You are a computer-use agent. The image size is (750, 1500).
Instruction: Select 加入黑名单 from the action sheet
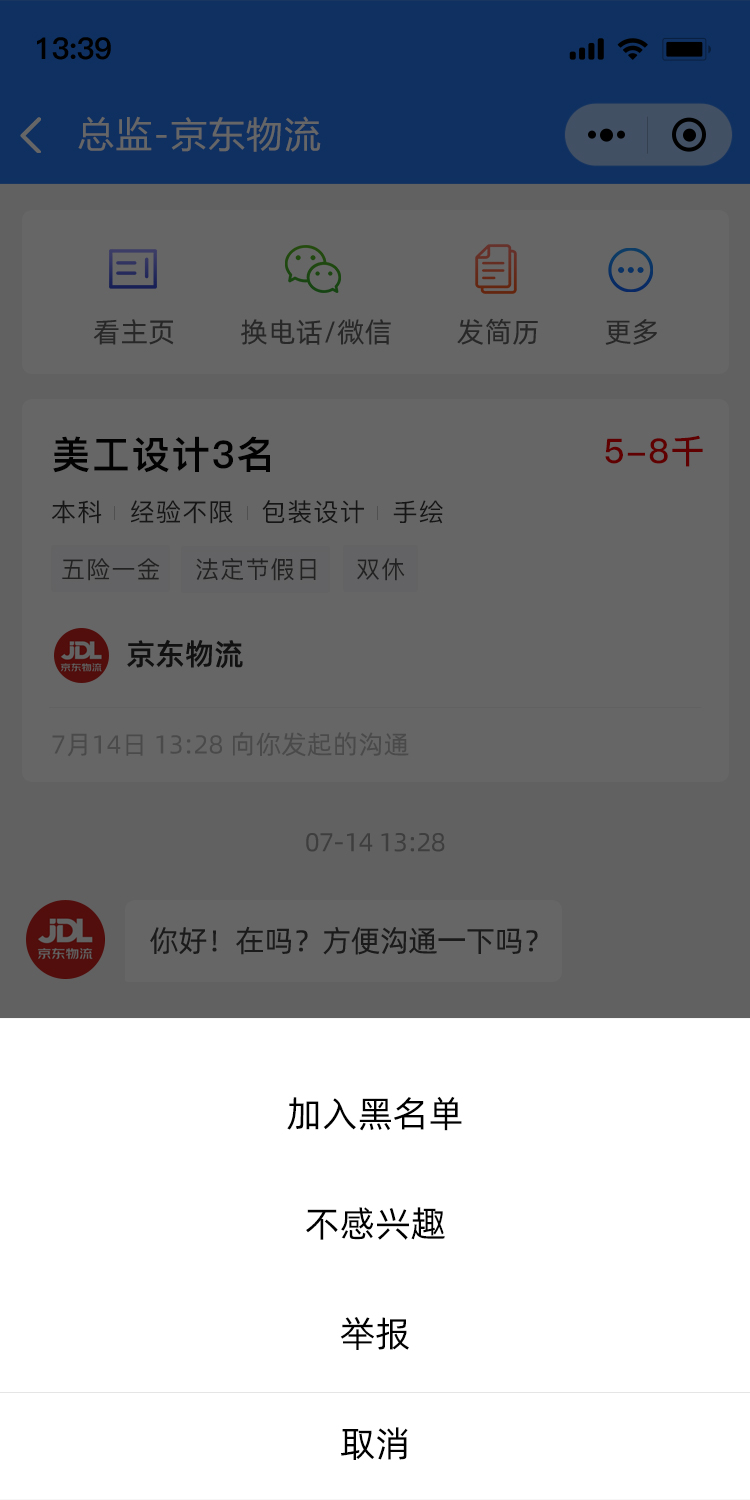[375, 1114]
